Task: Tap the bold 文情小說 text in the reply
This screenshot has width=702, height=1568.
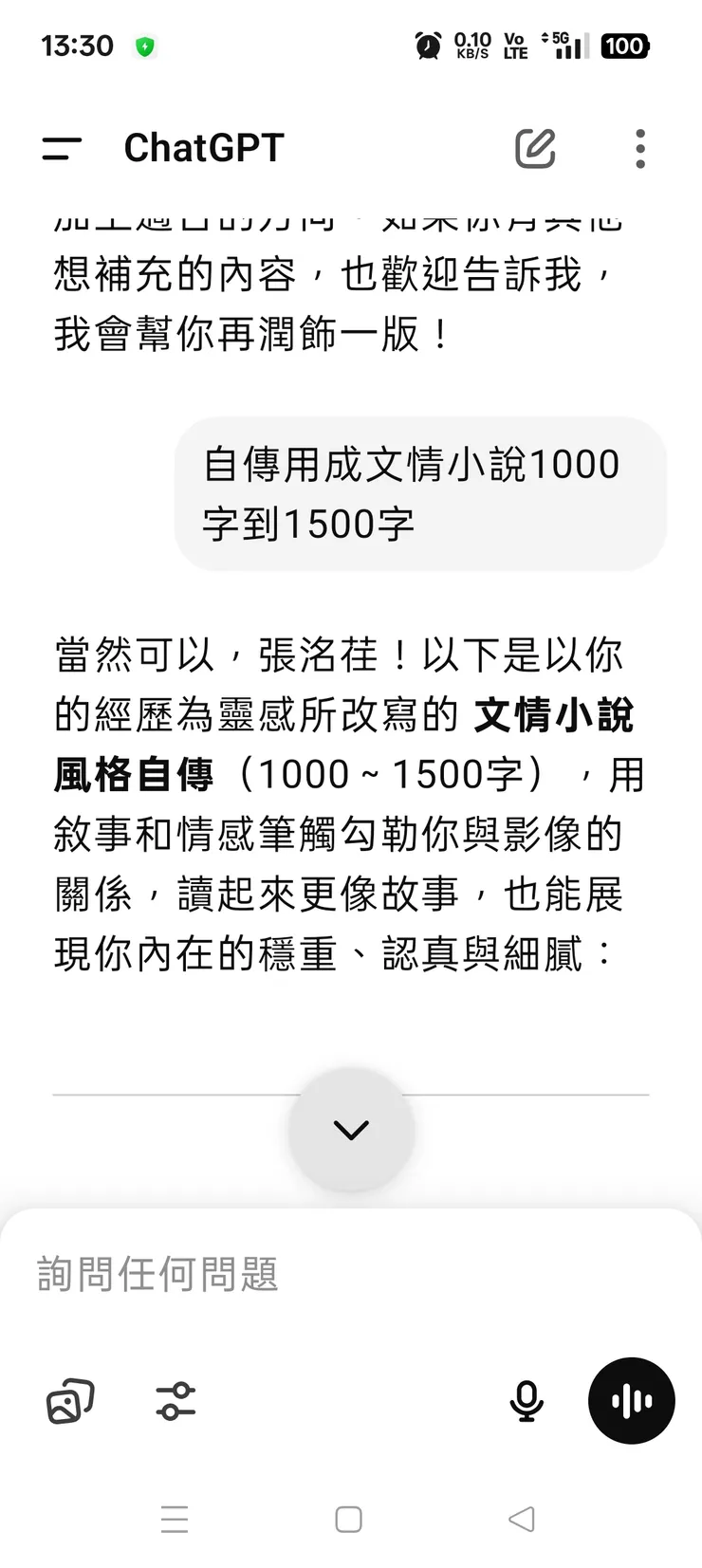Action: (x=556, y=718)
